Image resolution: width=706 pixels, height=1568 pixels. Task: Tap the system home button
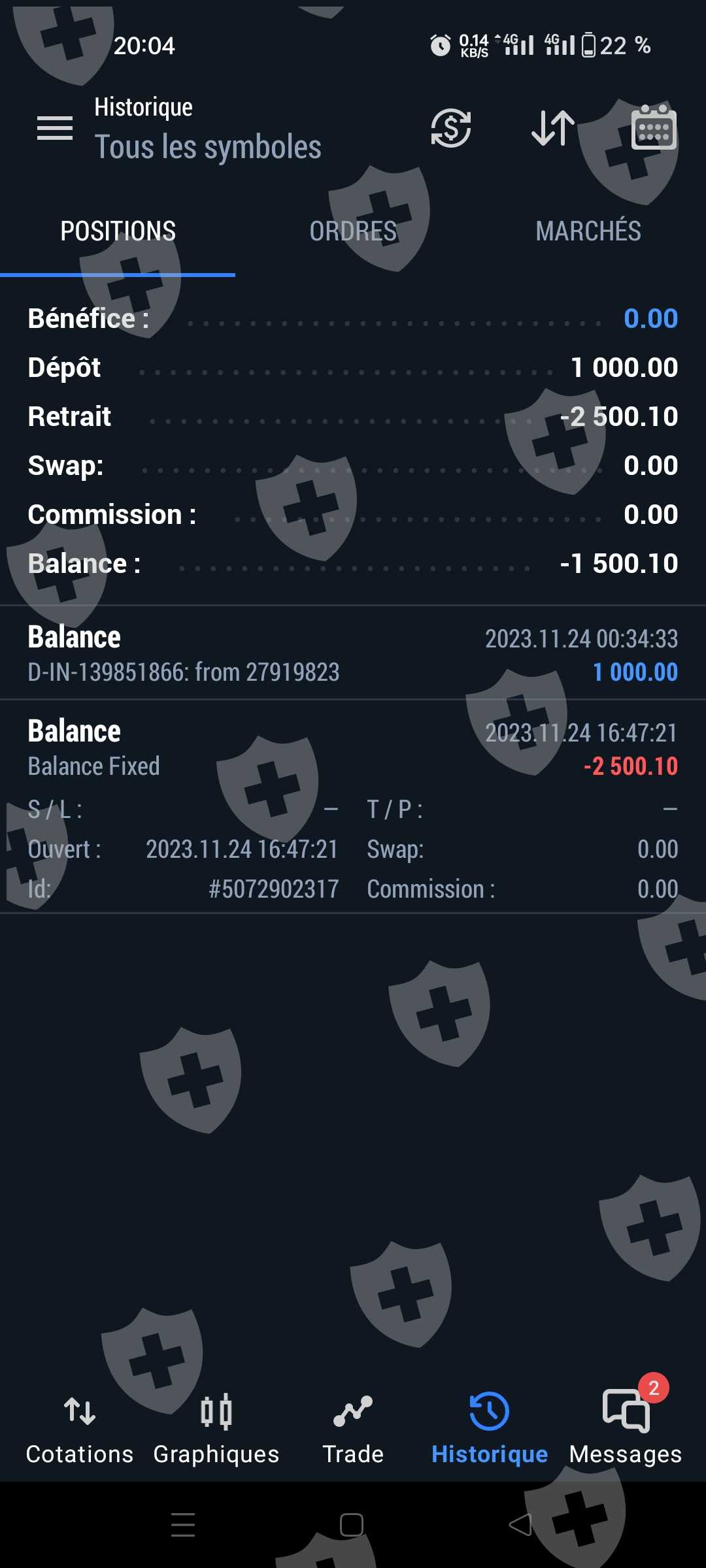pyautogui.click(x=352, y=1525)
